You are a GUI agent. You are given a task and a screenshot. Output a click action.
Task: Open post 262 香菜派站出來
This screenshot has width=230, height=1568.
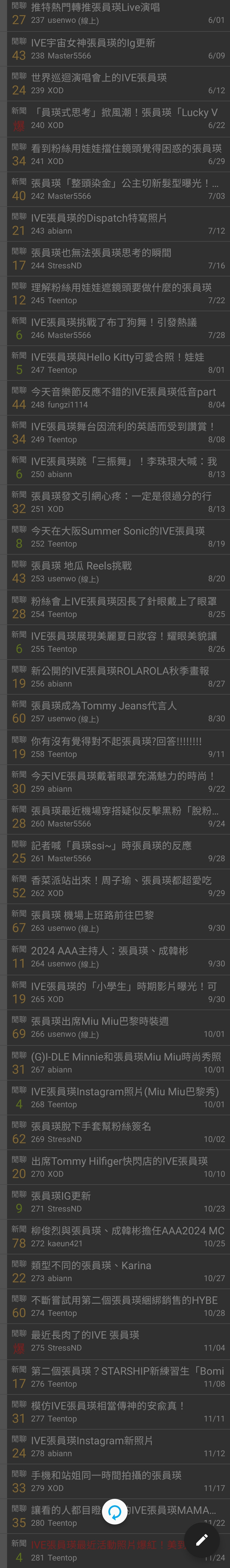pyautogui.click(x=116, y=886)
